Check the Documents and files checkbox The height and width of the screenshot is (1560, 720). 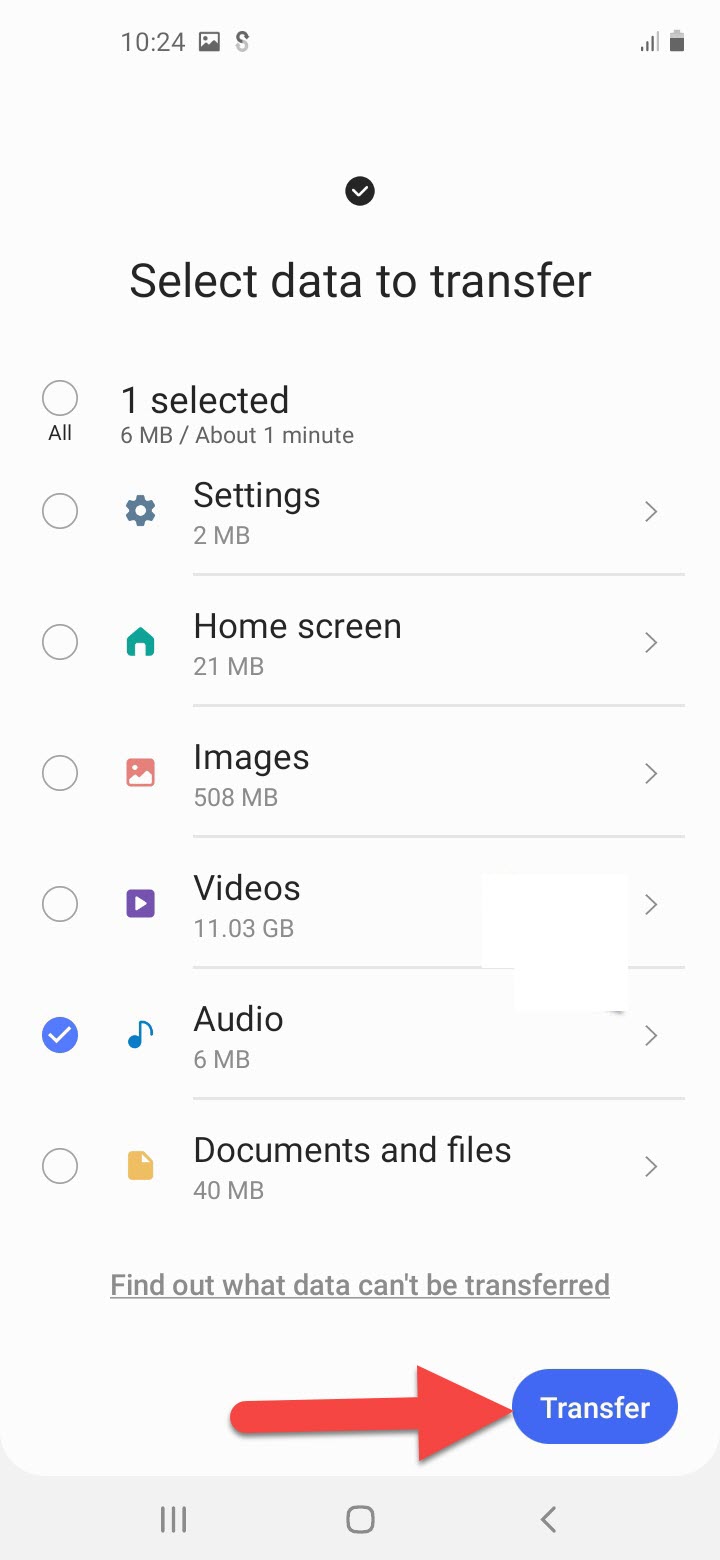click(x=60, y=1166)
